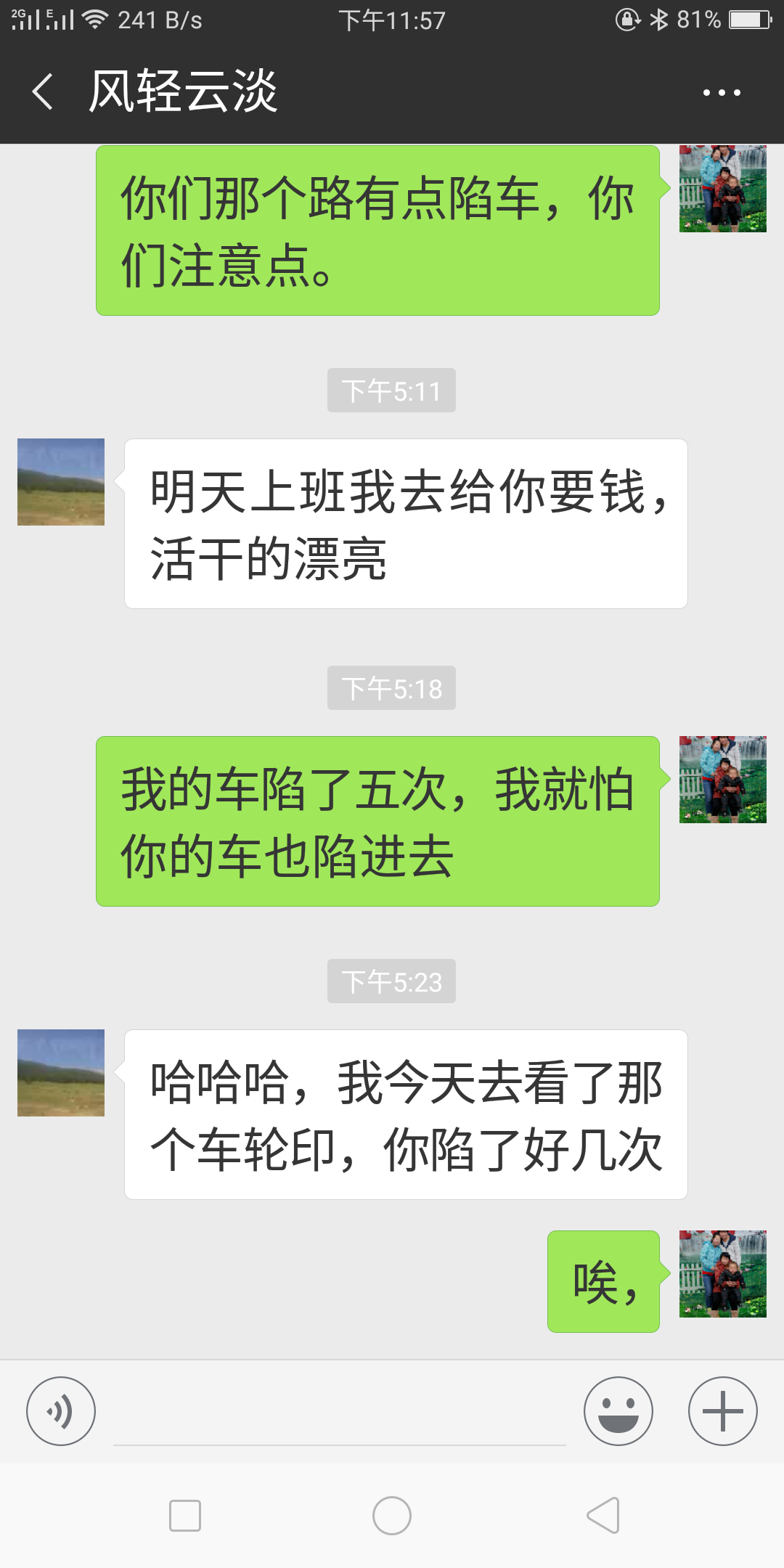Open the plus attachment menu
Image resolution: width=784 pixels, height=1568 pixels.
[x=723, y=1411]
